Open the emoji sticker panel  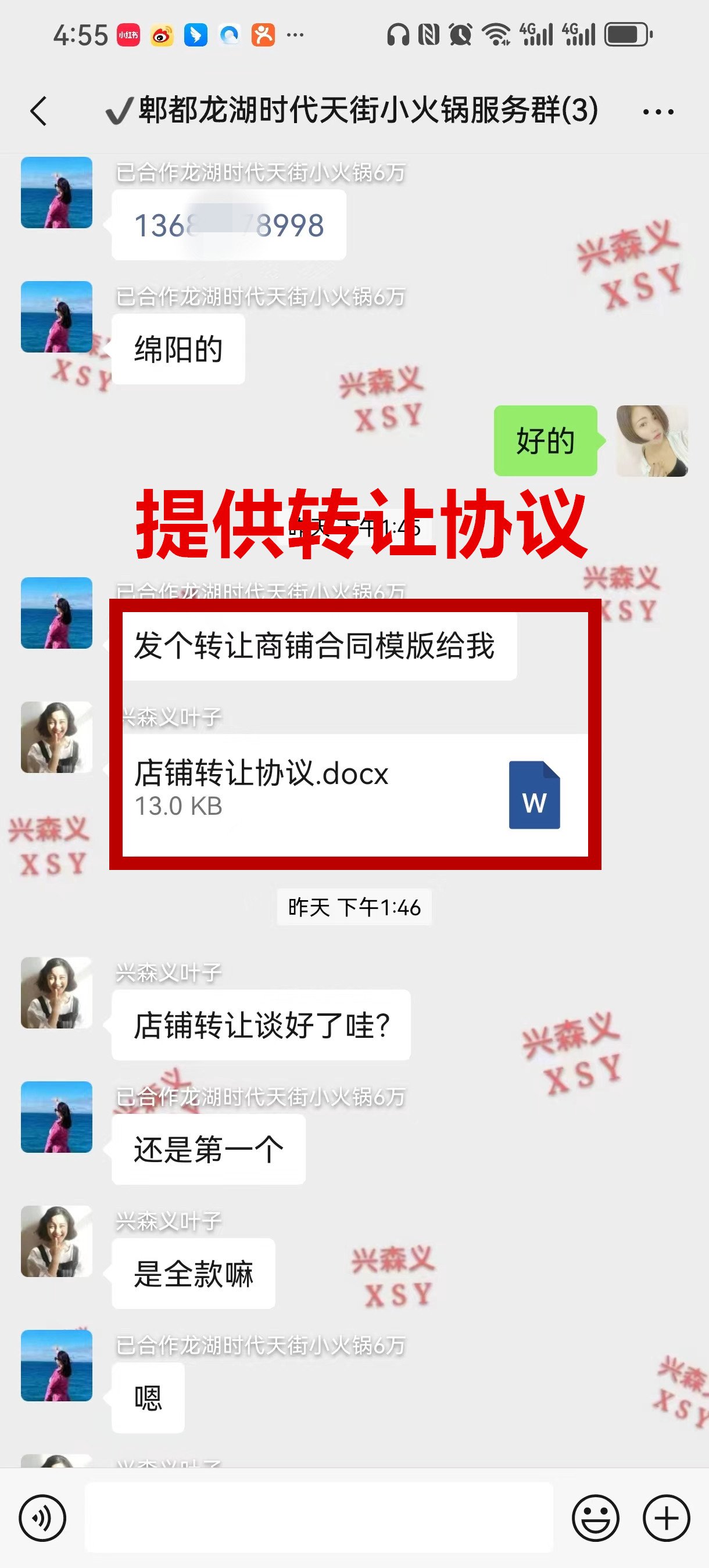[x=595, y=1517]
